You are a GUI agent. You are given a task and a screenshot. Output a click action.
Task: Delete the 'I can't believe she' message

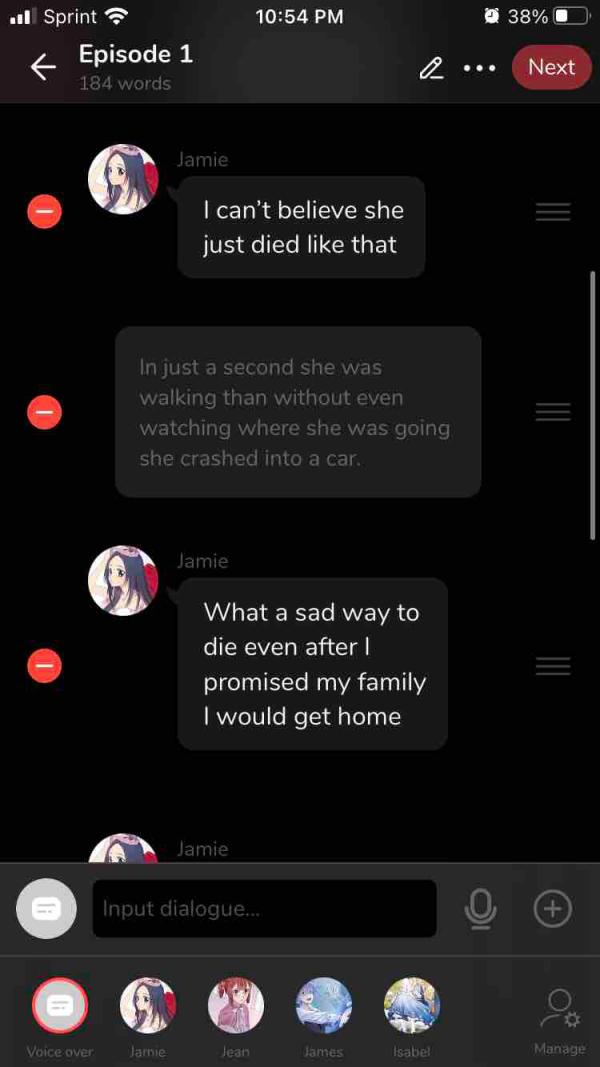44,211
